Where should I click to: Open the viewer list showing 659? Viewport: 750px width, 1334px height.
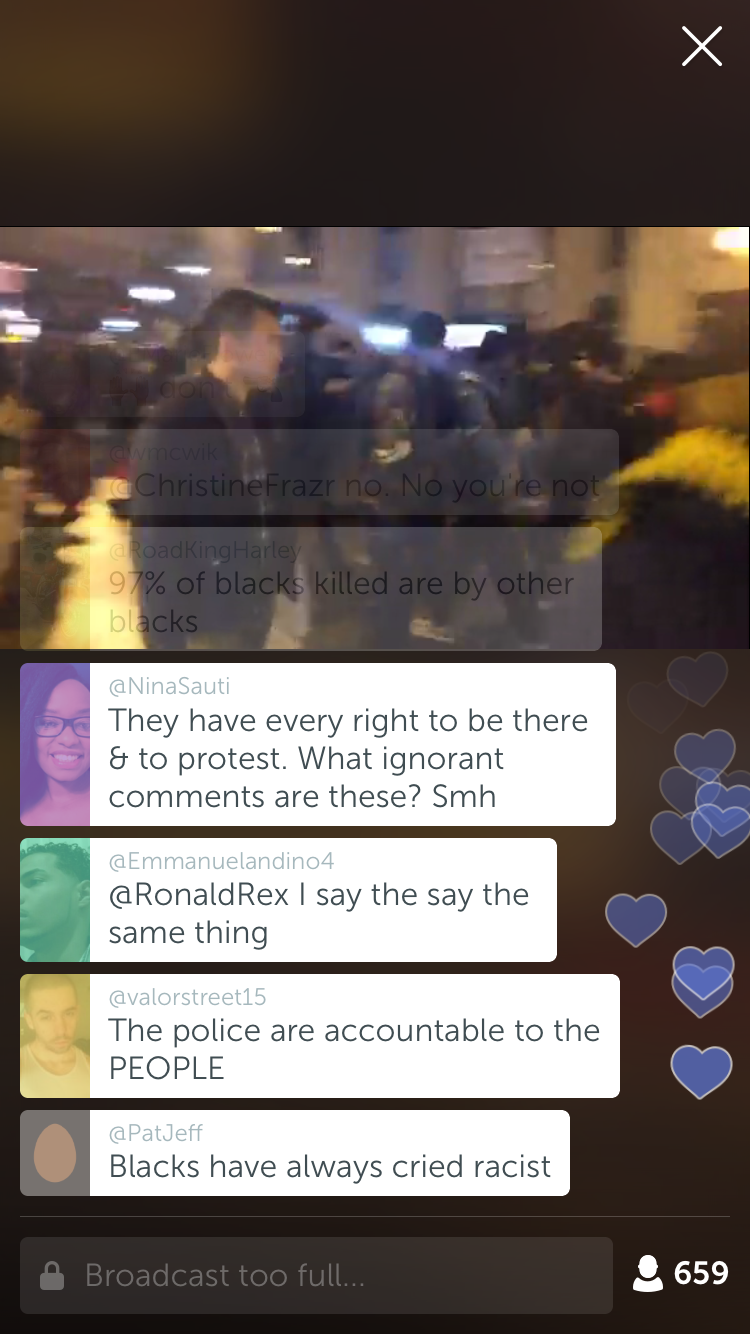coord(681,1273)
